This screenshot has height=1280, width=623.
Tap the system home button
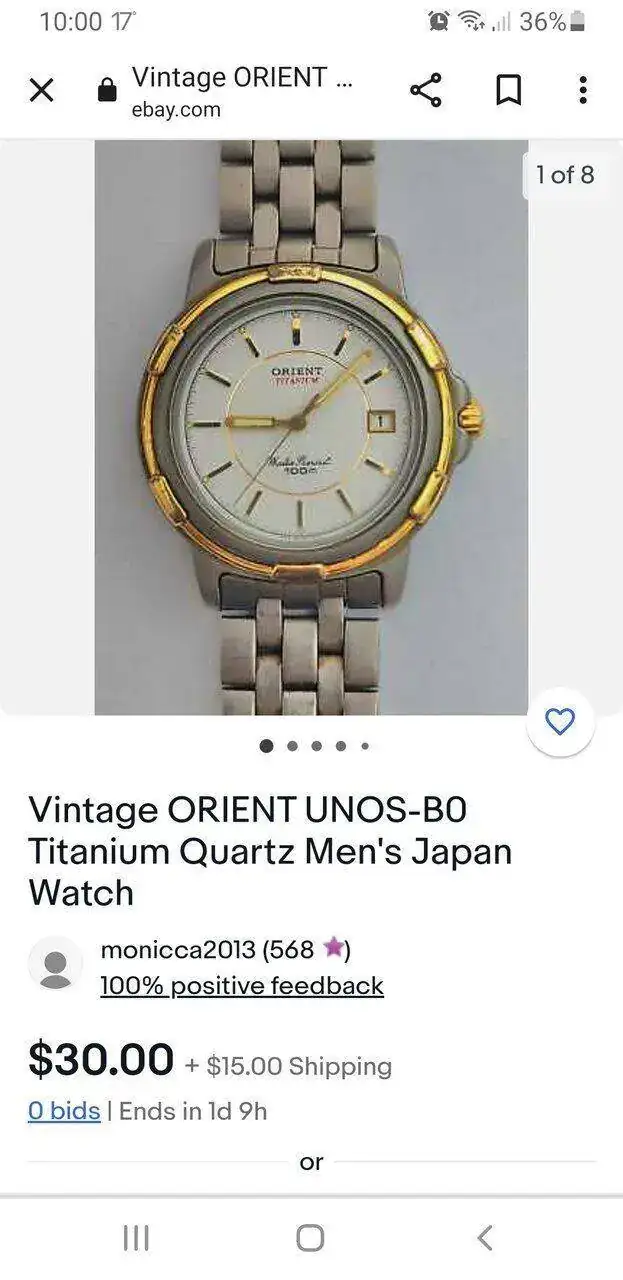click(310, 1238)
